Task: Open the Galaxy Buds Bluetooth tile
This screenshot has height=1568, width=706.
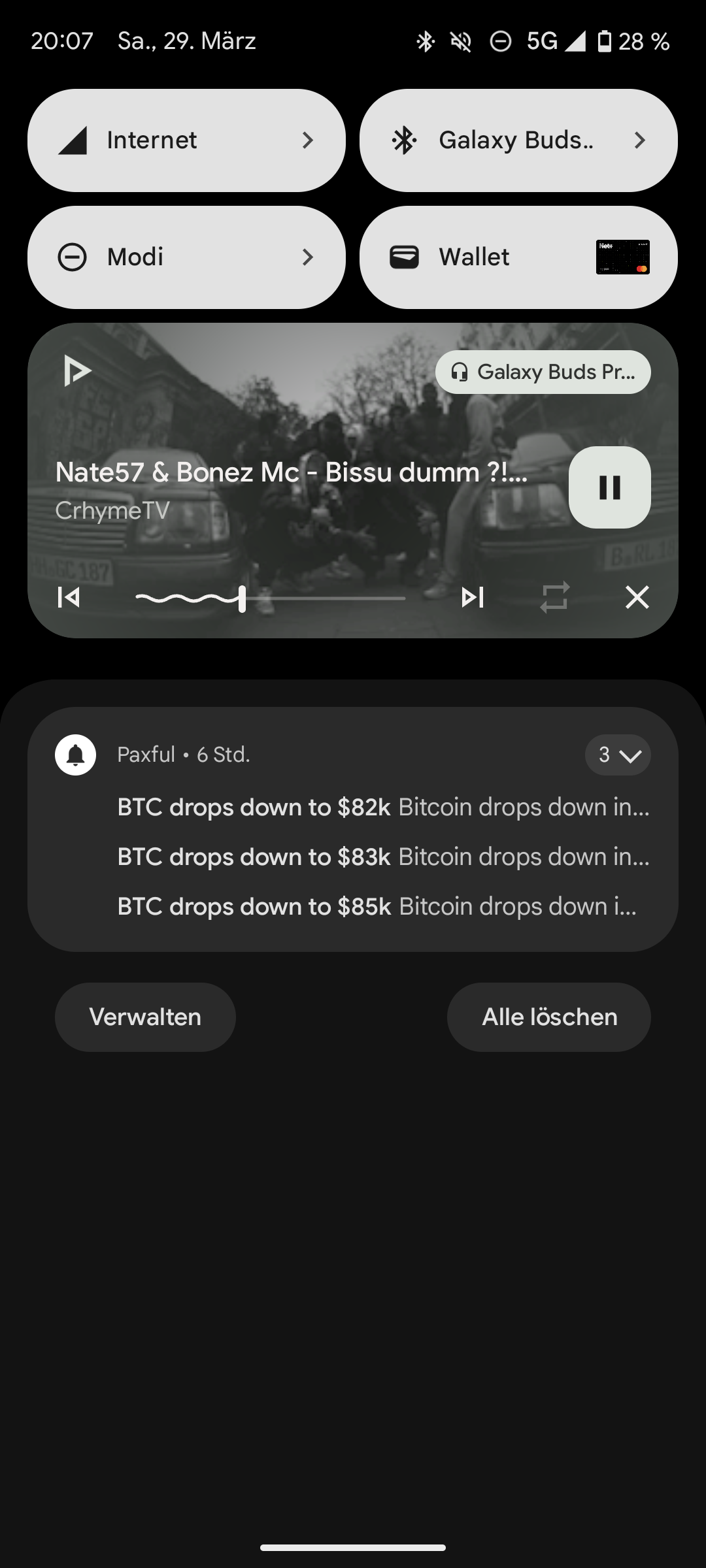Action: click(x=518, y=140)
